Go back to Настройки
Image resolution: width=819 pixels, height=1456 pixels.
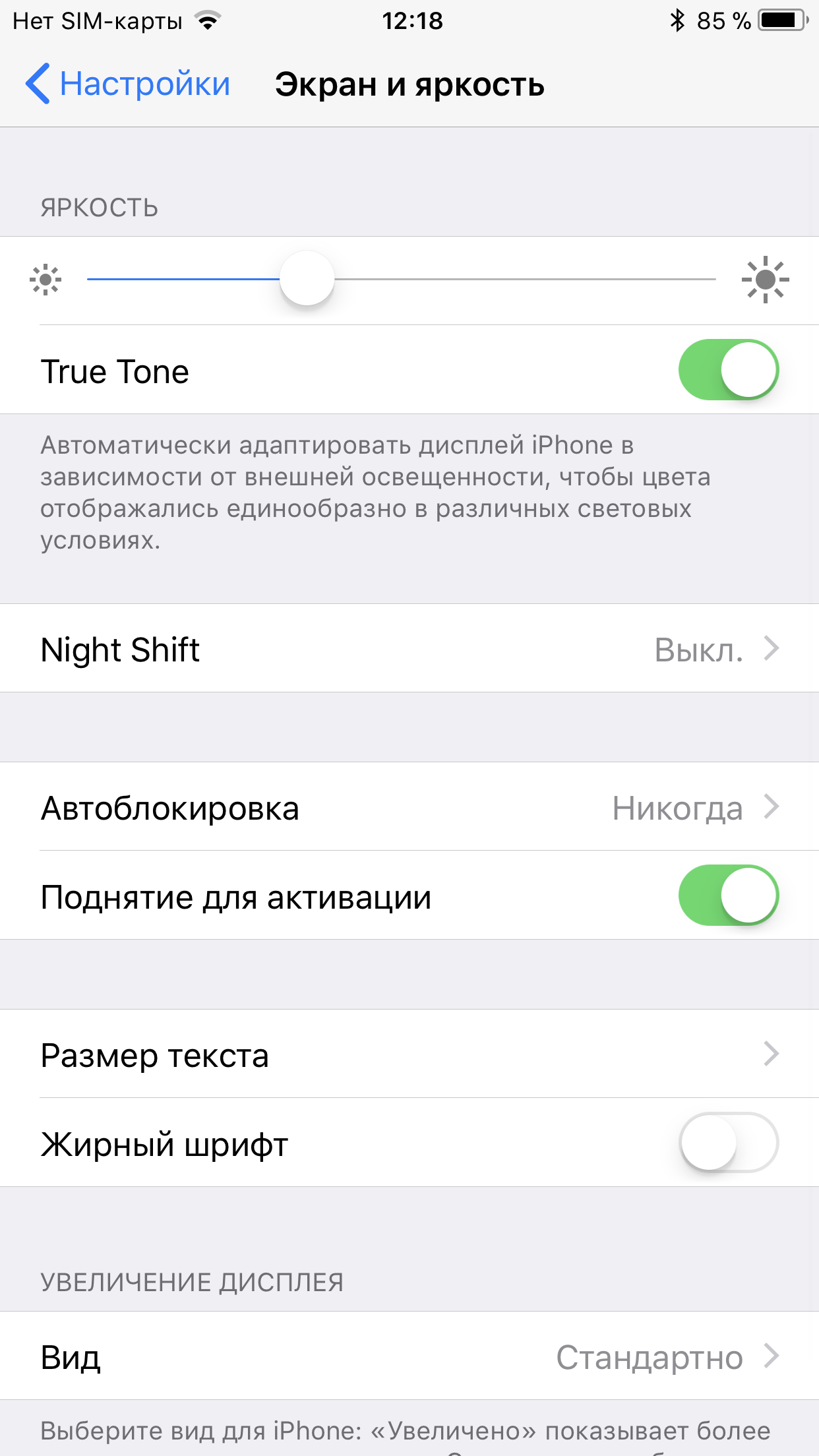click(x=128, y=84)
